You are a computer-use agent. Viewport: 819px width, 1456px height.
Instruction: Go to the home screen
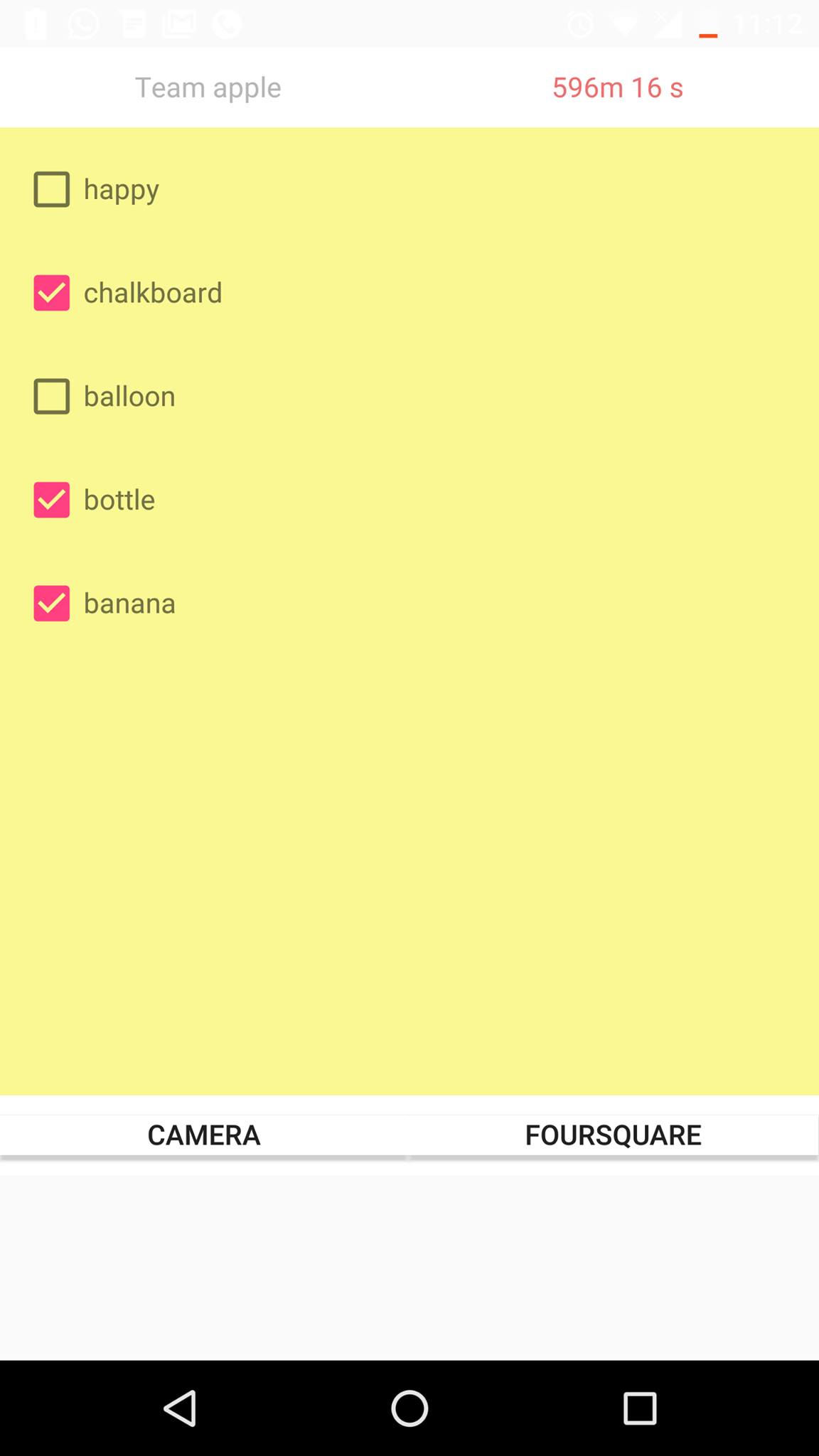click(x=409, y=1408)
